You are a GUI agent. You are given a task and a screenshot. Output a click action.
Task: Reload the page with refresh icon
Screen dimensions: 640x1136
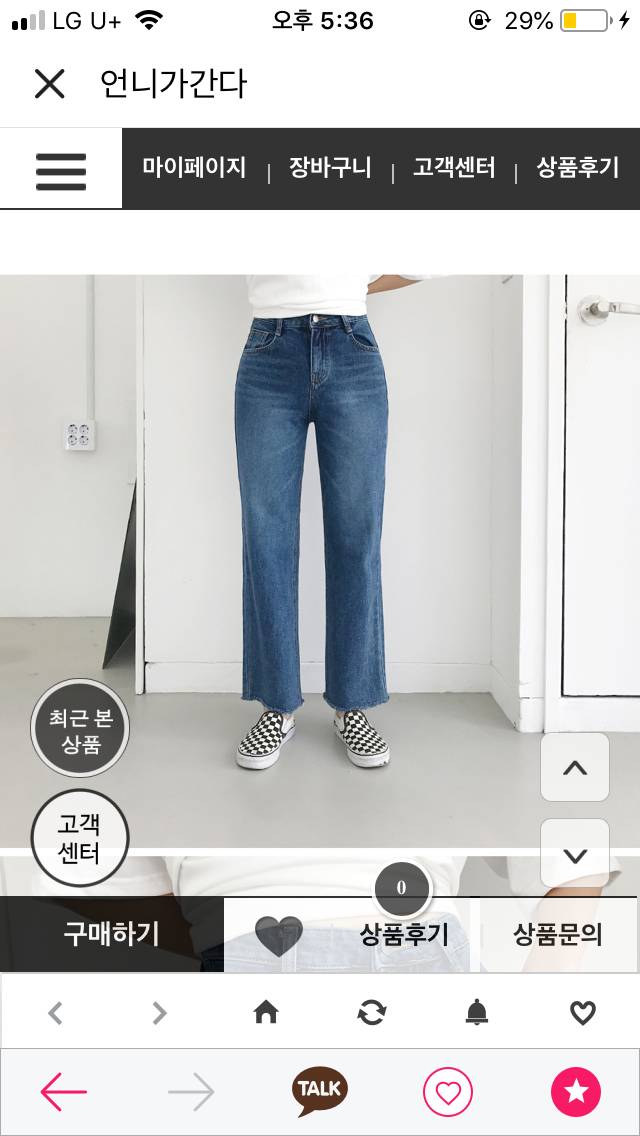(x=372, y=1013)
